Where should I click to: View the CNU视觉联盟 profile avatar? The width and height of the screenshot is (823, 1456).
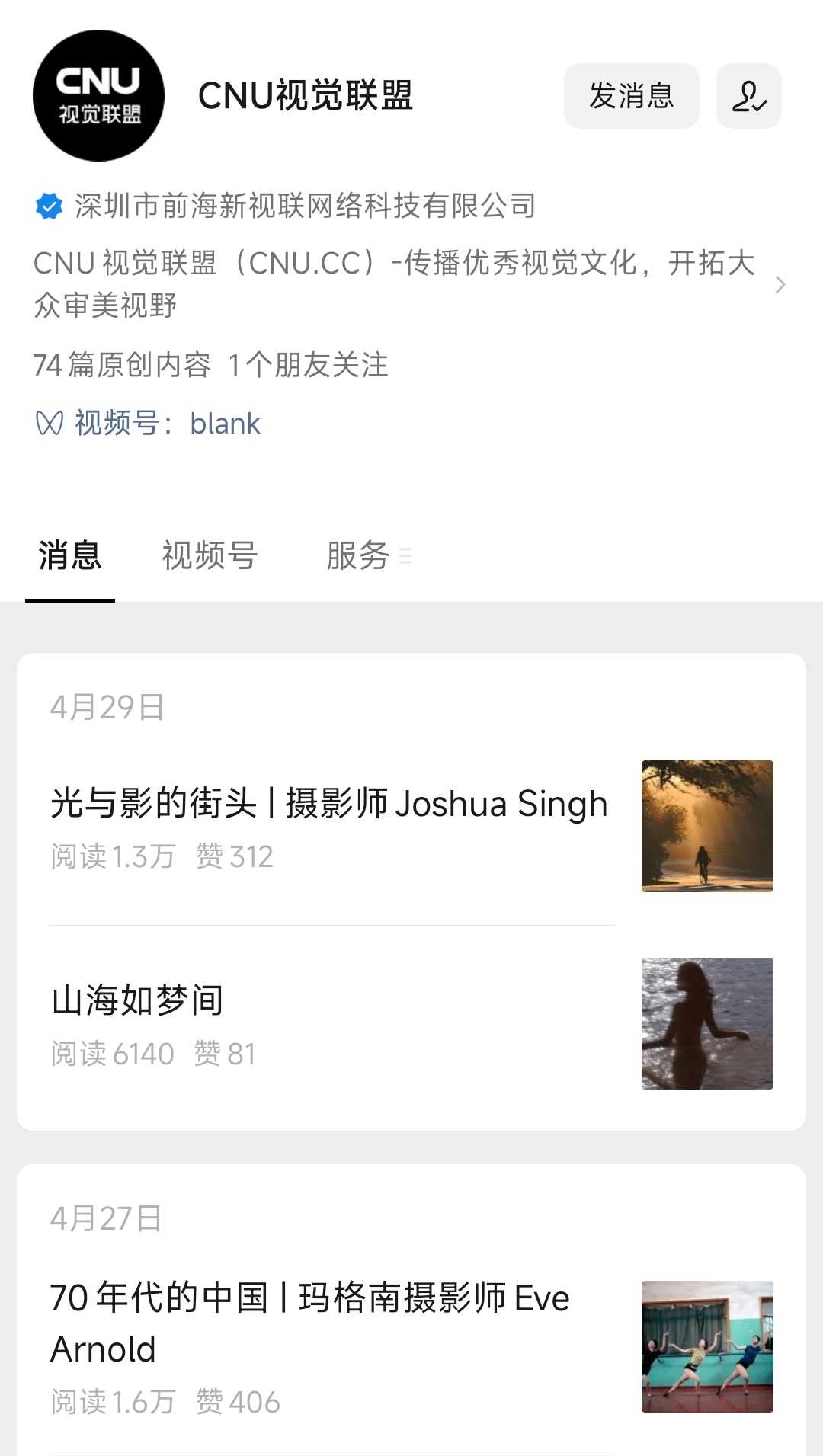[x=98, y=96]
